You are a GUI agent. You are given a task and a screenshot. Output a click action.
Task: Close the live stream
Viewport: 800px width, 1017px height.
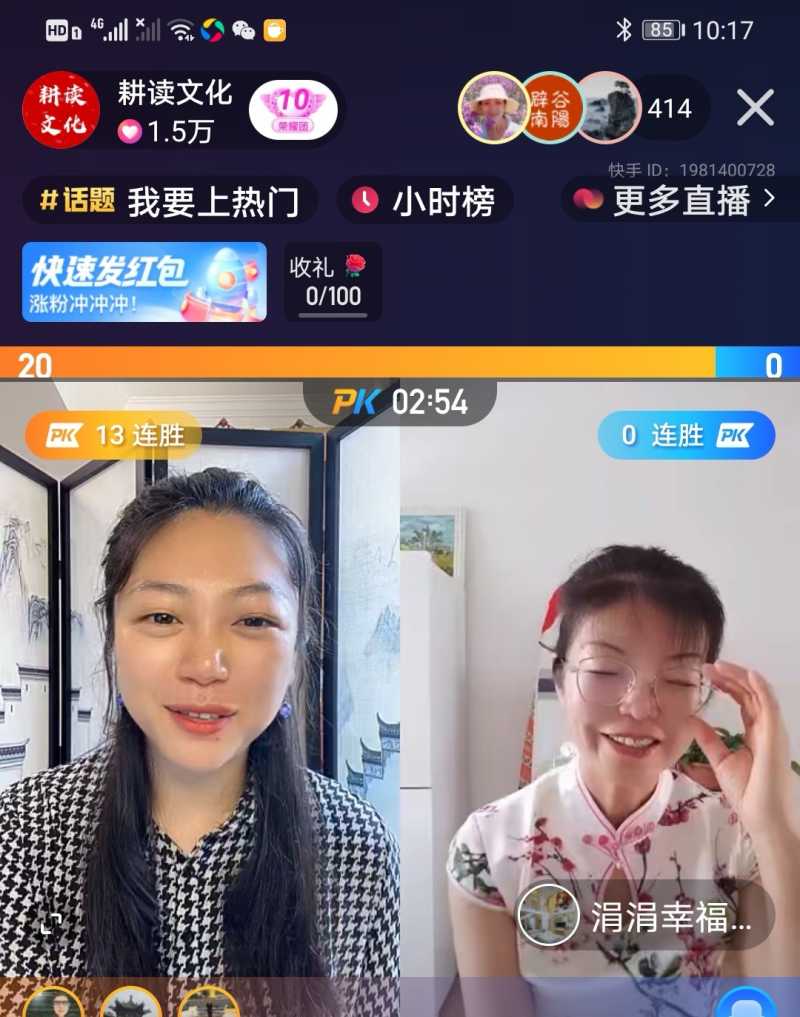[755, 108]
